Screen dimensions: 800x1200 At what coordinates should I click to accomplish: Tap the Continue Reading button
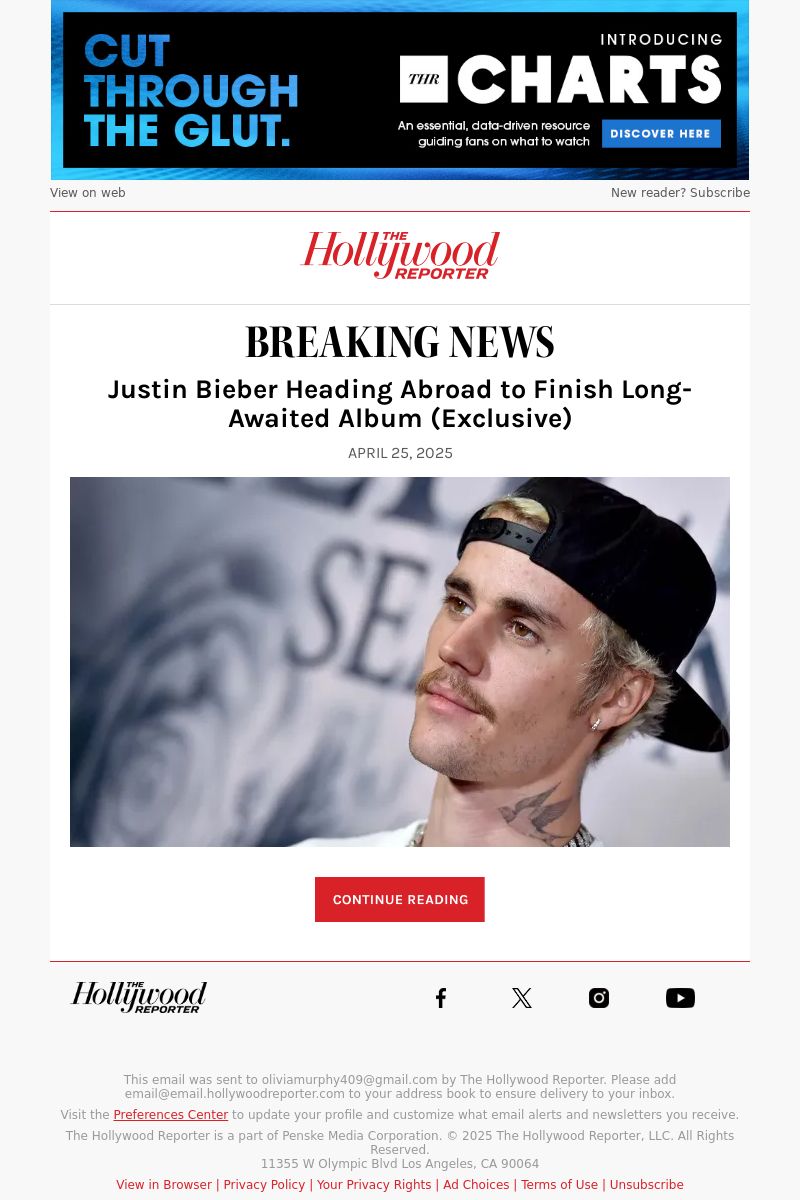[400, 899]
